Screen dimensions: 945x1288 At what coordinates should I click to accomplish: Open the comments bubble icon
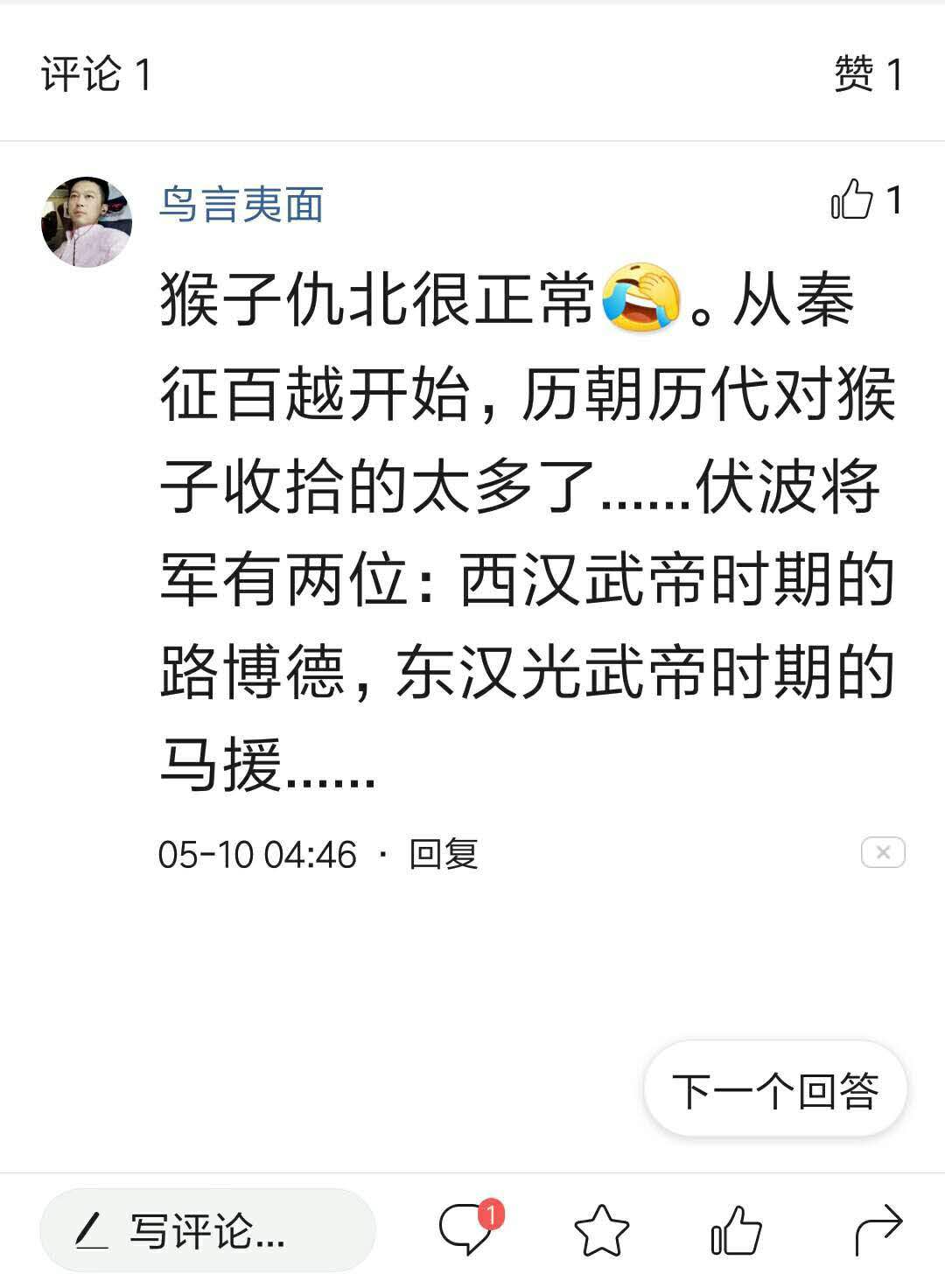(466, 1228)
